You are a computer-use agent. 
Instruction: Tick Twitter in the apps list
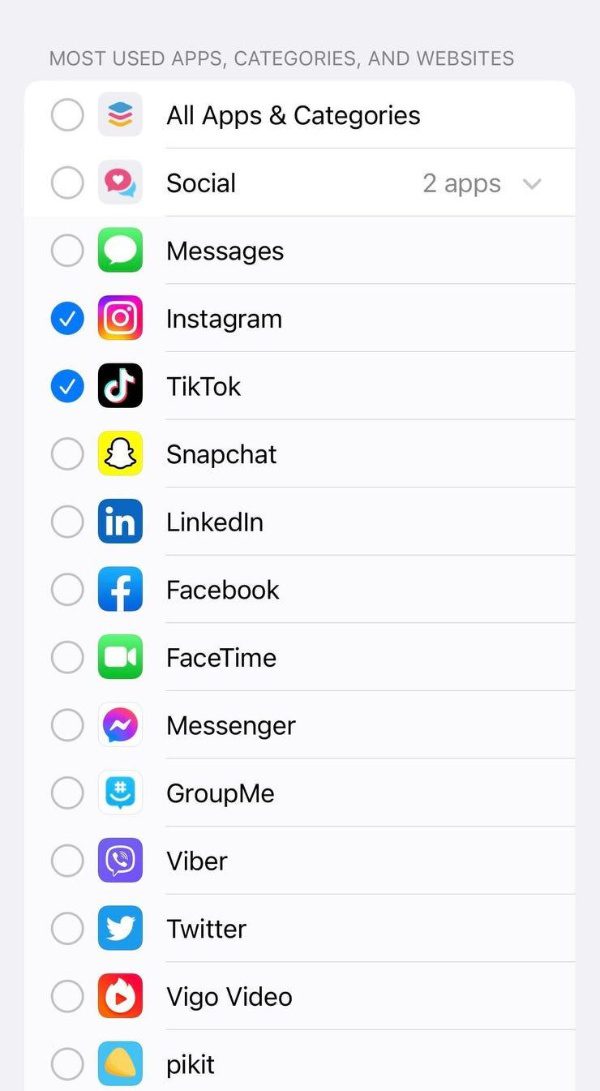tap(68, 929)
